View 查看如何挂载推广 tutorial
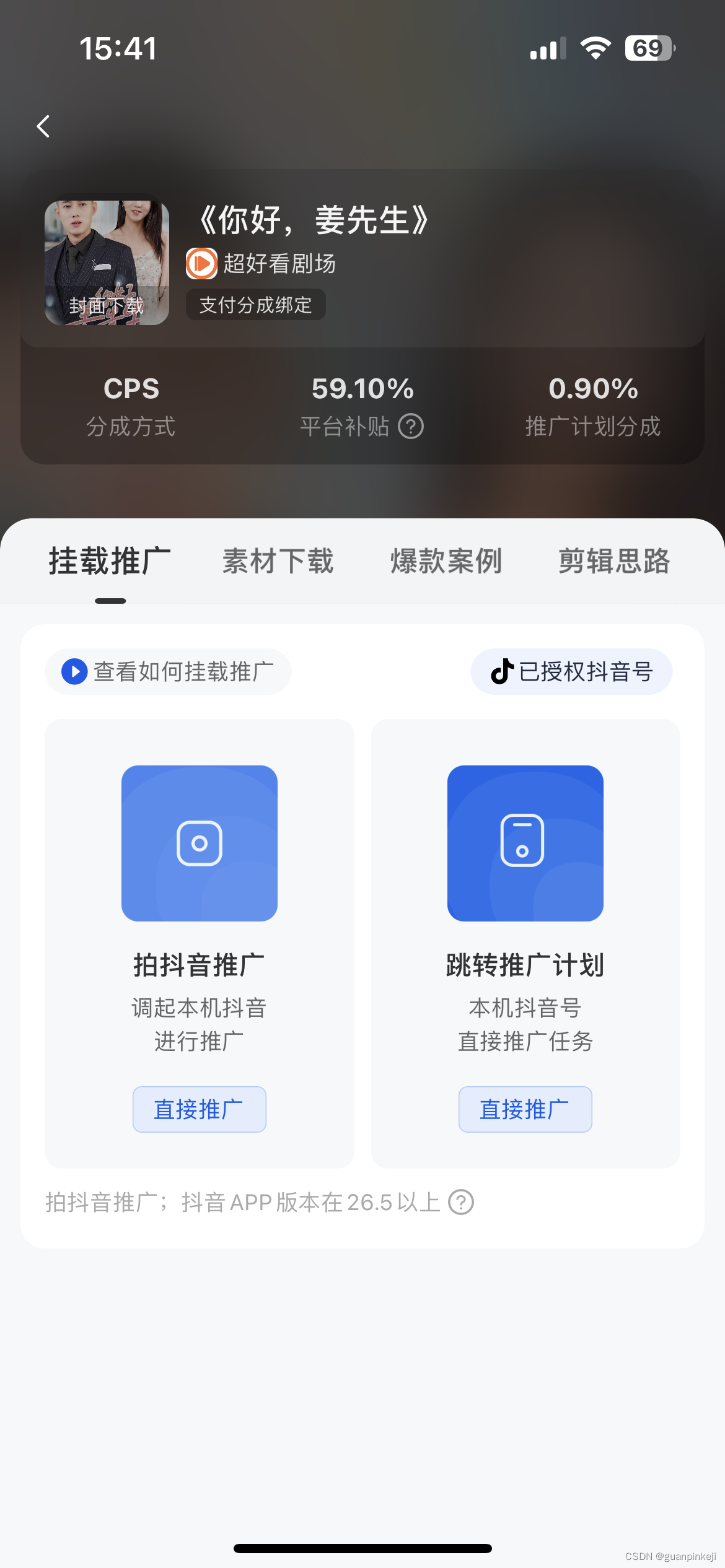Screen dimensions: 725x1568 coord(168,672)
